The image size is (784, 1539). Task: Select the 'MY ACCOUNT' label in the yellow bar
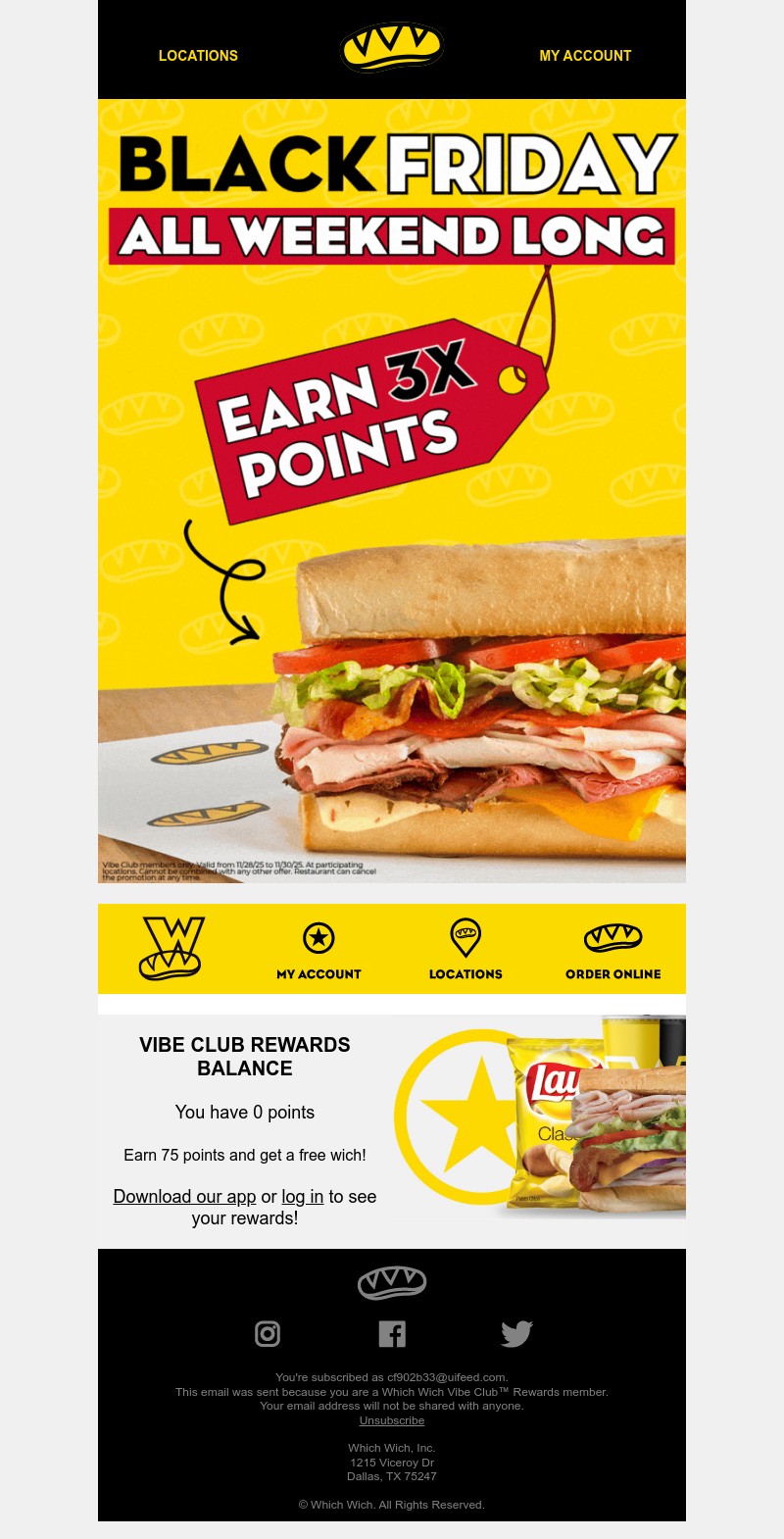[318, 974]
